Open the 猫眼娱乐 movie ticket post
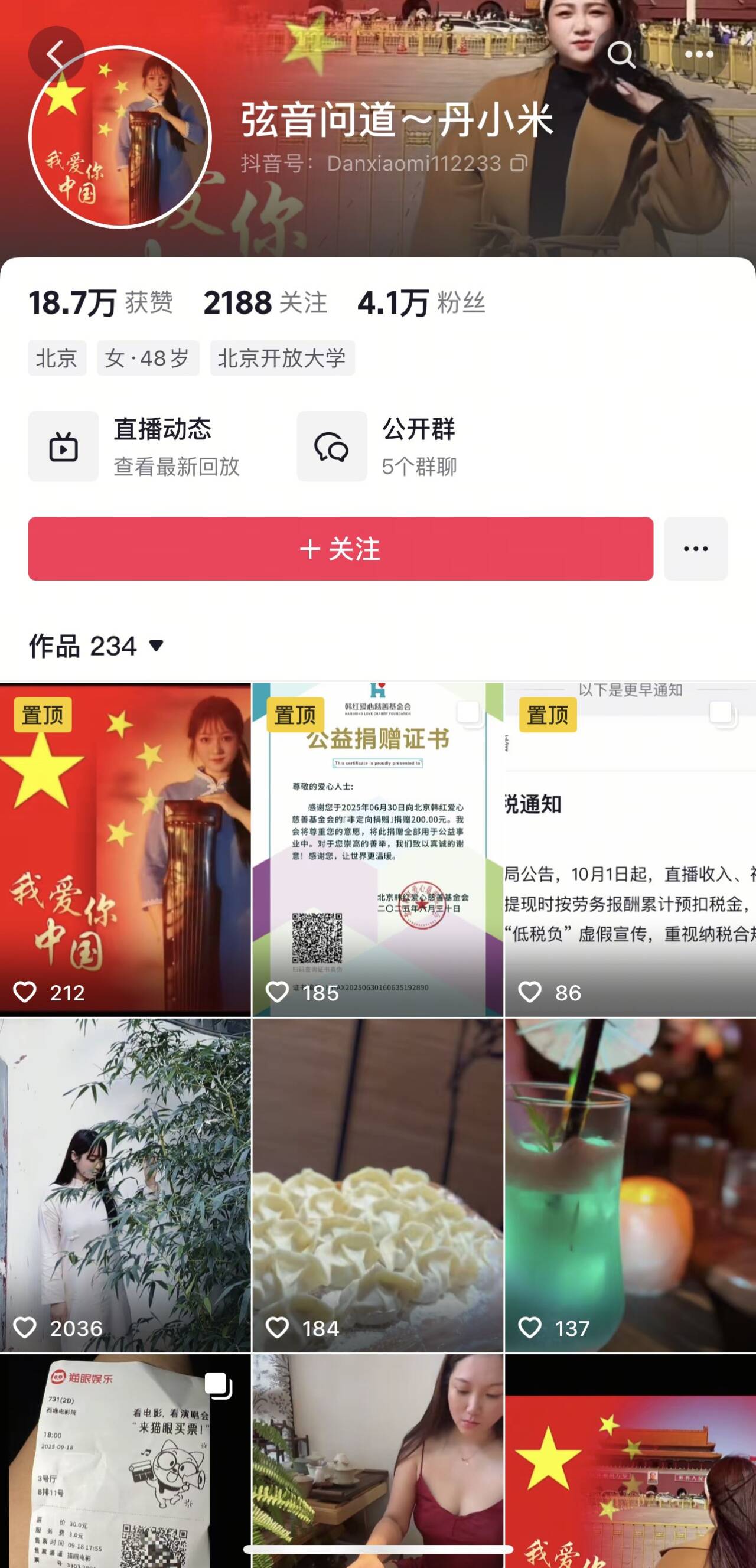This screenshot has height=1568, width=756. (125, 1461)
